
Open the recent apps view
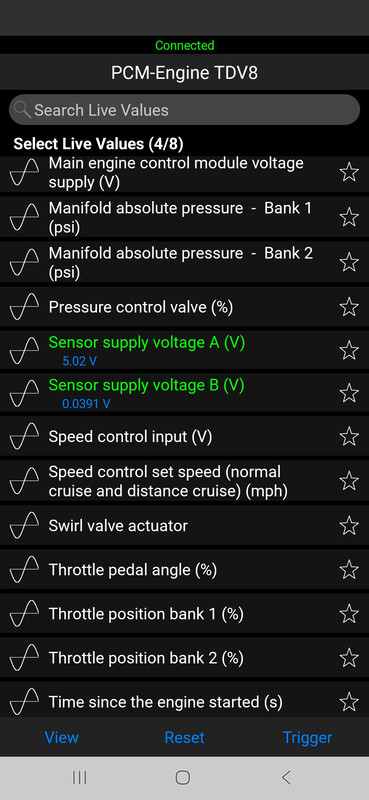tap(79, 778)
